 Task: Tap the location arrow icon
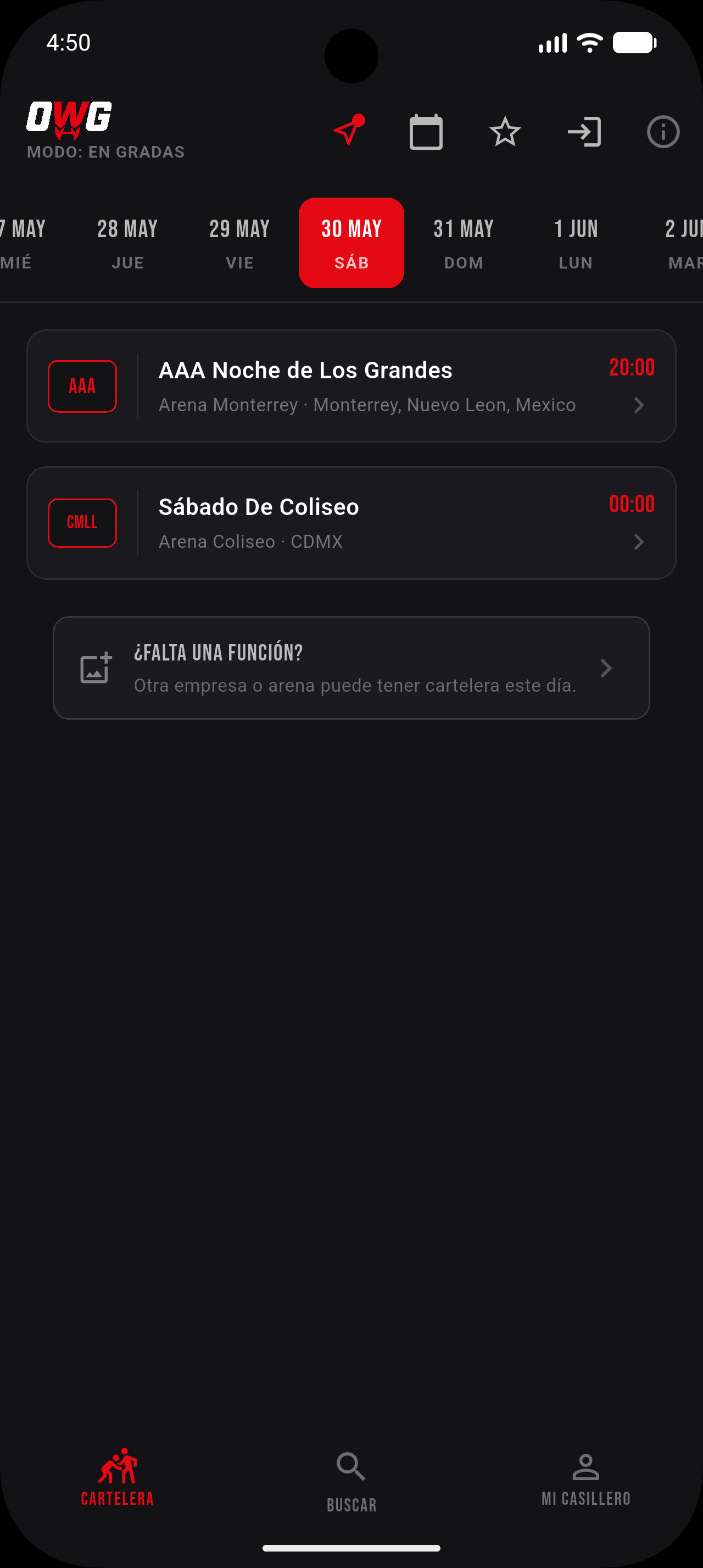[x=349, y=130]
